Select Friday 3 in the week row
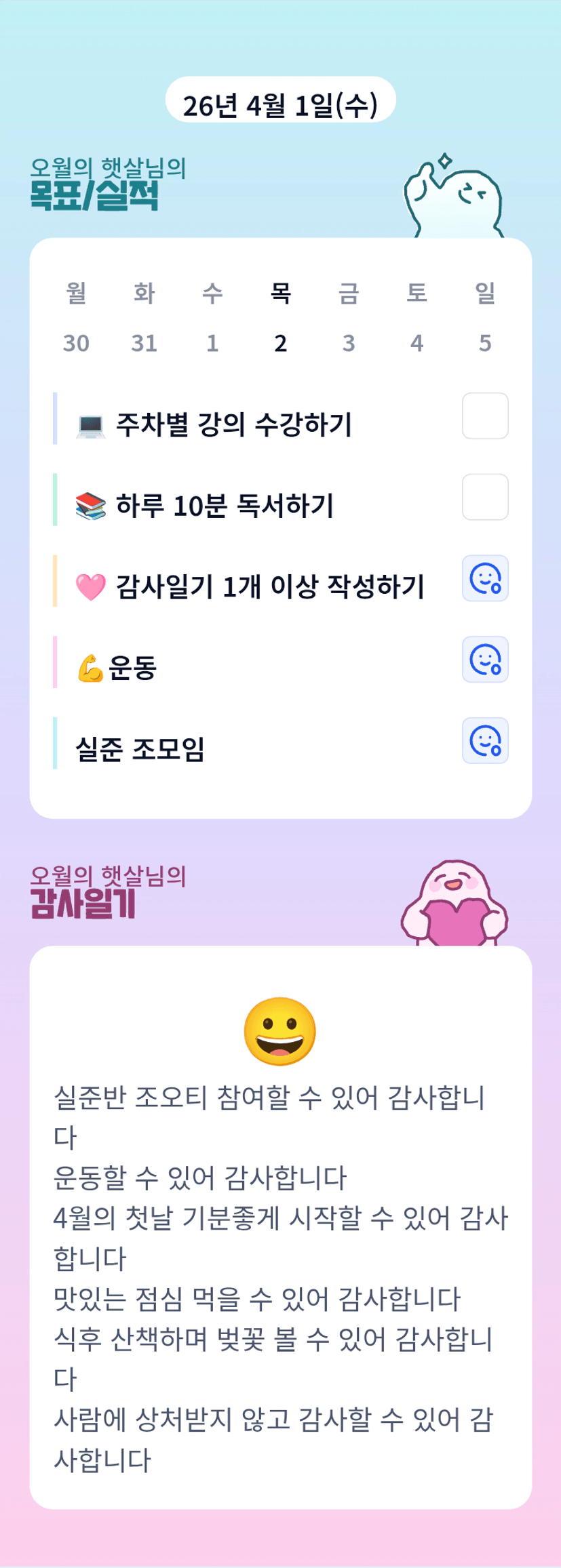This screenshot has height=1568, width=561. click(x=349, y=318)
